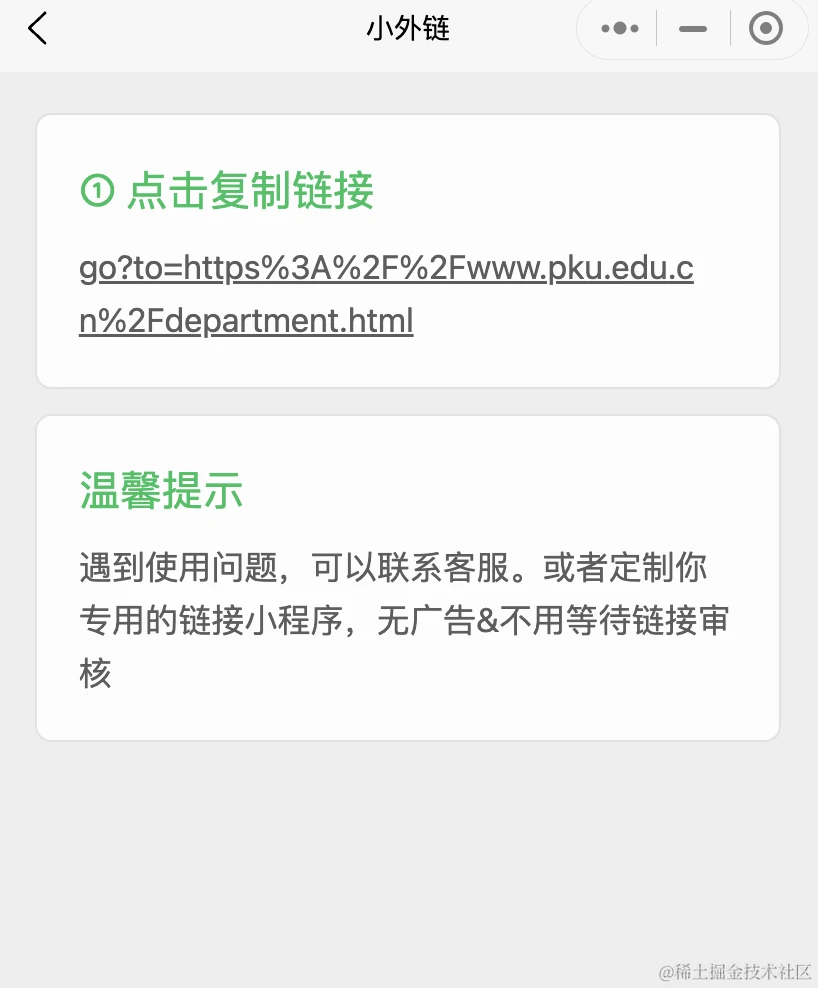The image size is (818, 988).
Task: Tap the 温馨提示 section heading
Action: coord(160,490)
